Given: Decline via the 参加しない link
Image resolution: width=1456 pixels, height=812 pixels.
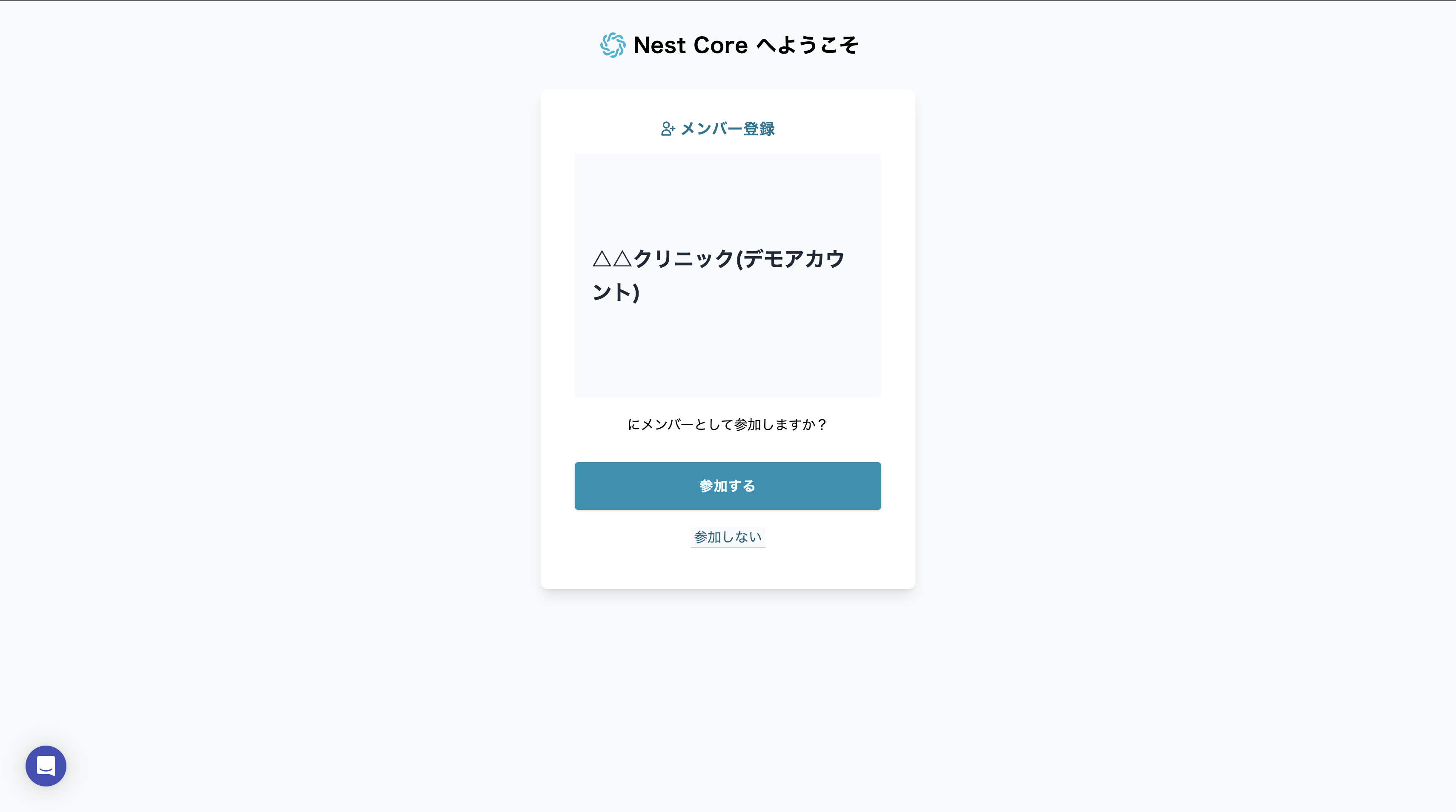Looking at the screenshot, I should [728, 537].
